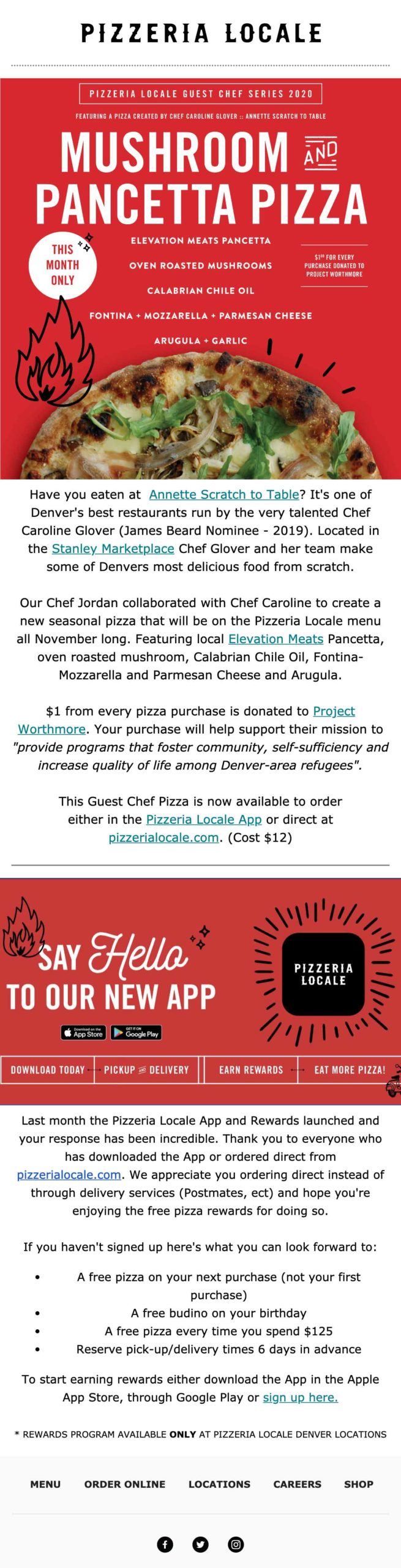Tap the Google Play badge
The width and height of the screenshot is (401, 1568).
tap(136, 1033)
